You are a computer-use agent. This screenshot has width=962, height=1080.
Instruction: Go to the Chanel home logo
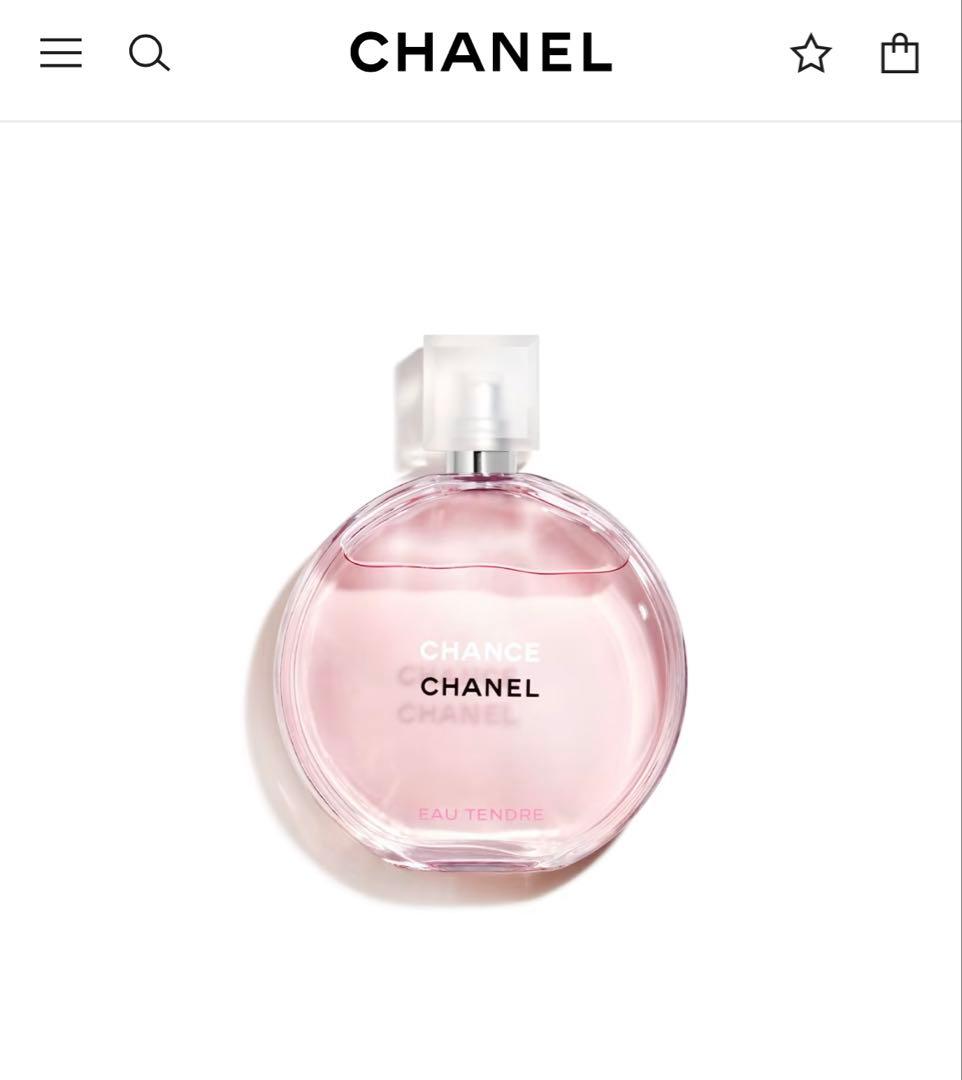click(x=481, y=52)
